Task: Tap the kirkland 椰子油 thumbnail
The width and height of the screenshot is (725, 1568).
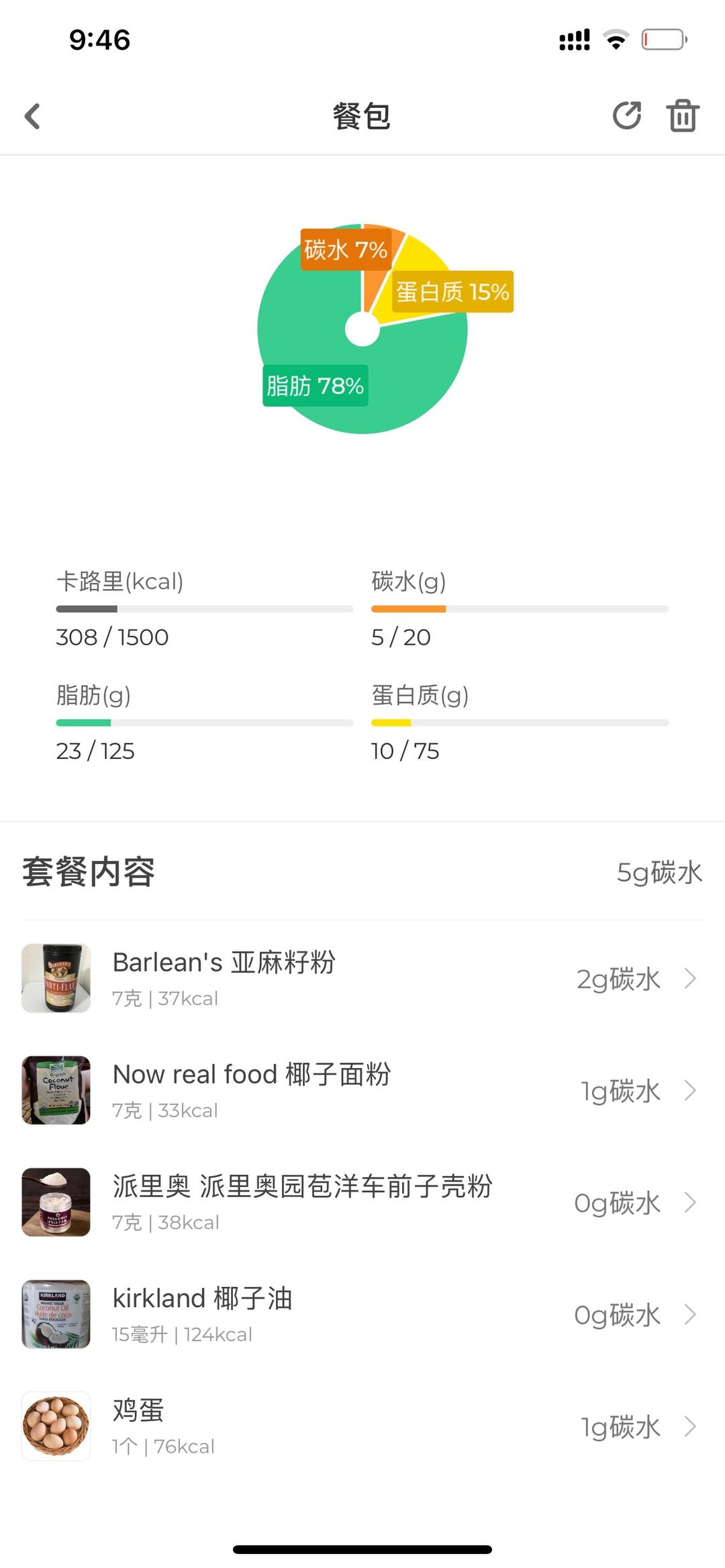Action: pos(56,1315)
